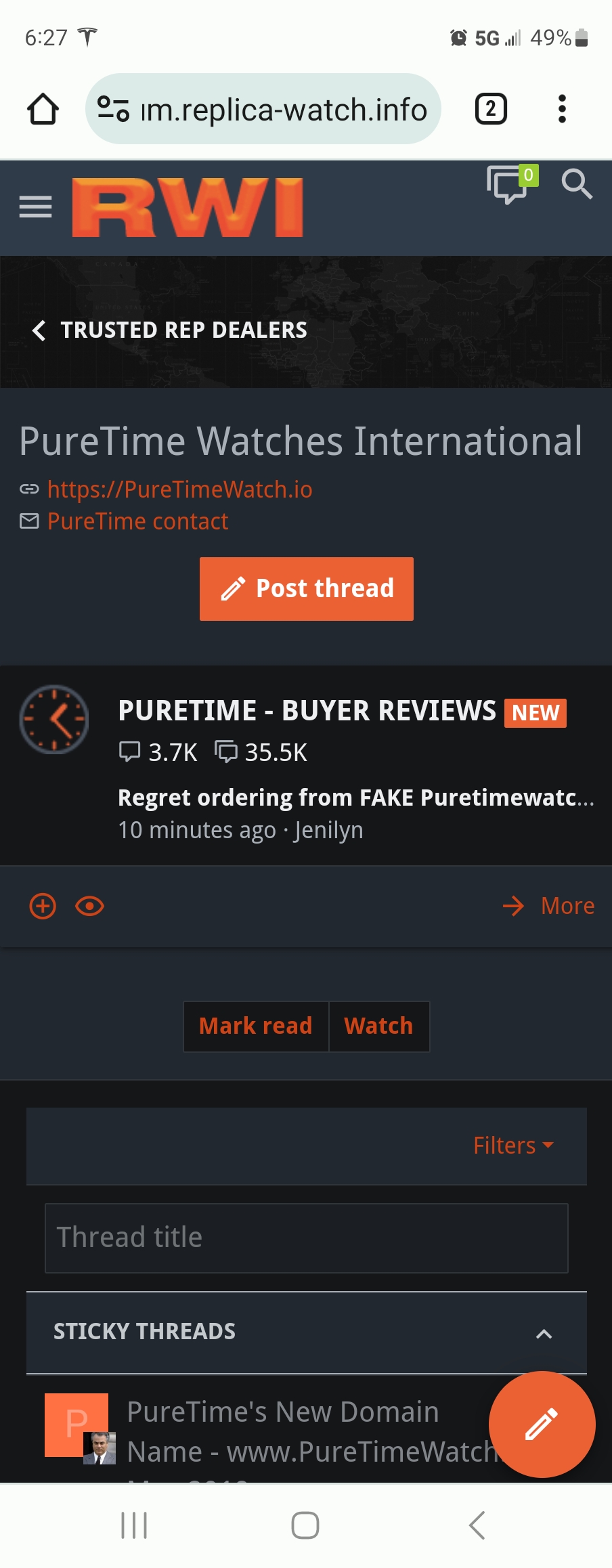
Task: Tap the More link
Action: click(549, 906)
